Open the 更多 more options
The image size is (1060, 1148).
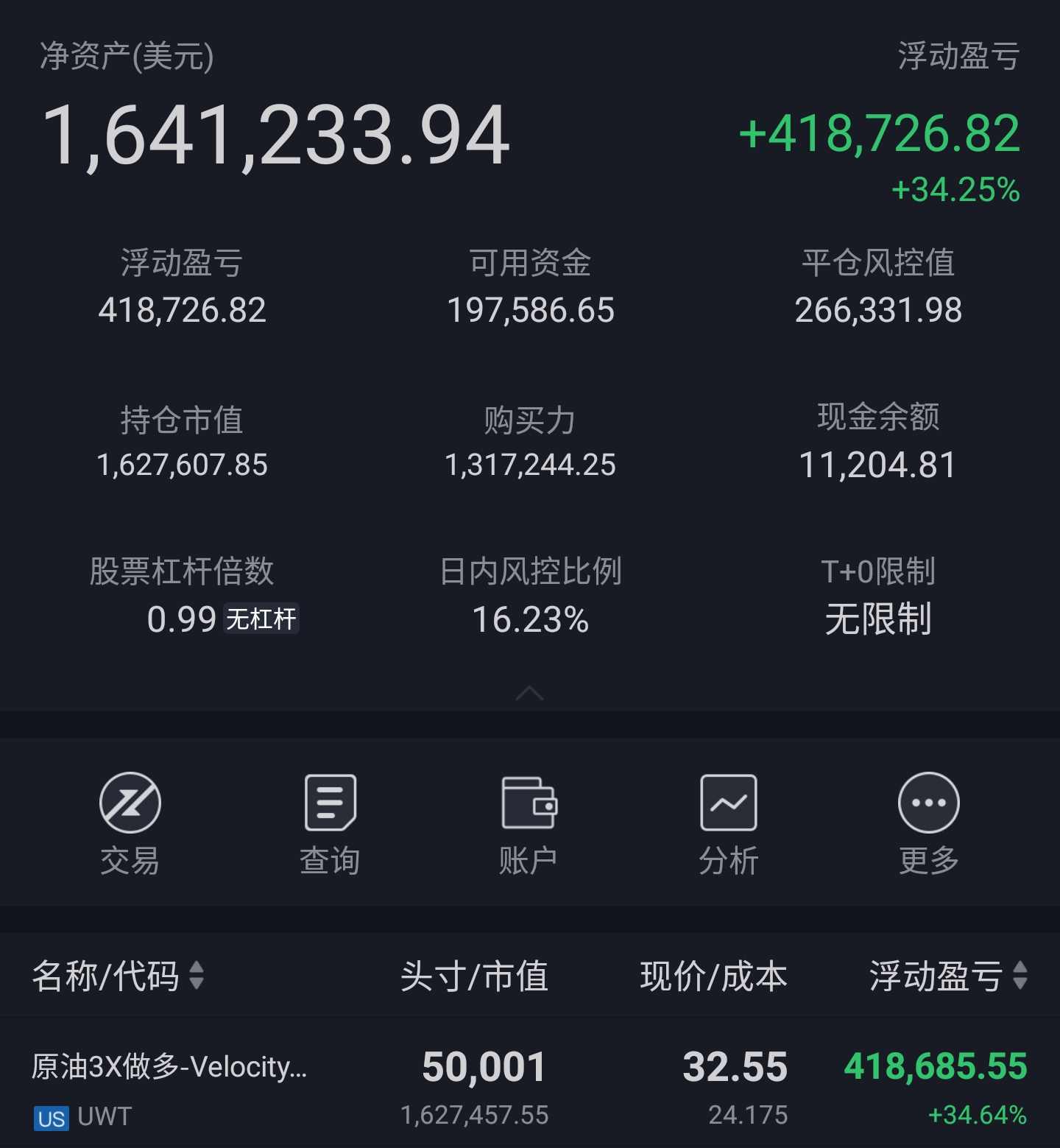point(928,823)
